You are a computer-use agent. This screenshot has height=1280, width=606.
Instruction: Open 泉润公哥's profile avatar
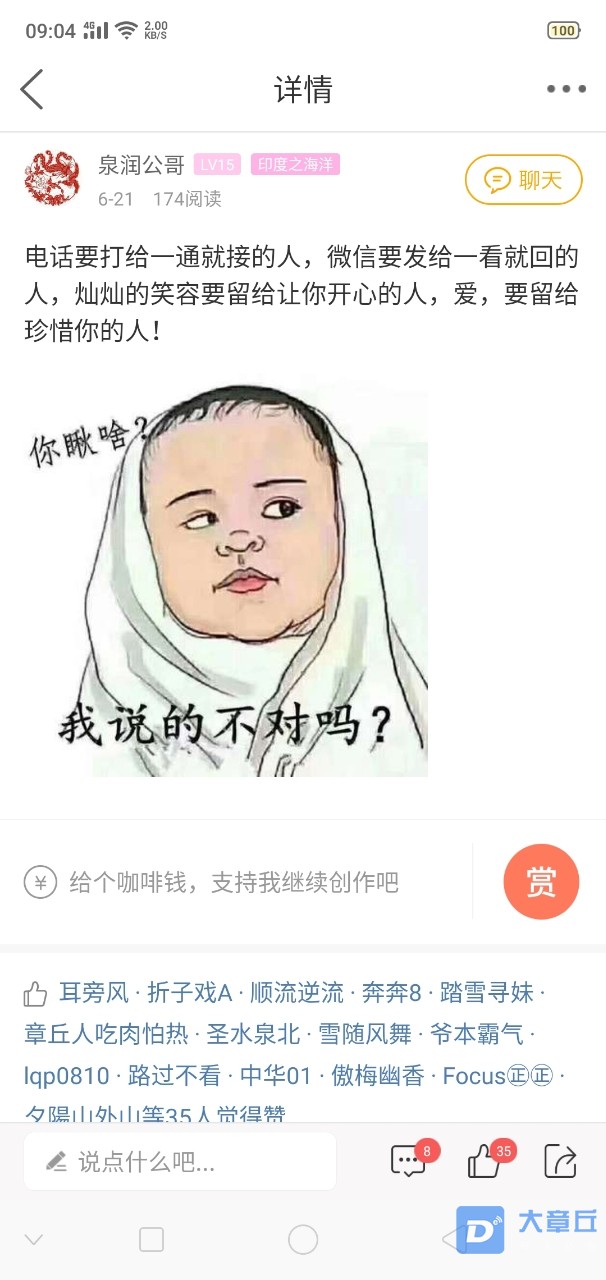[52, 179]
